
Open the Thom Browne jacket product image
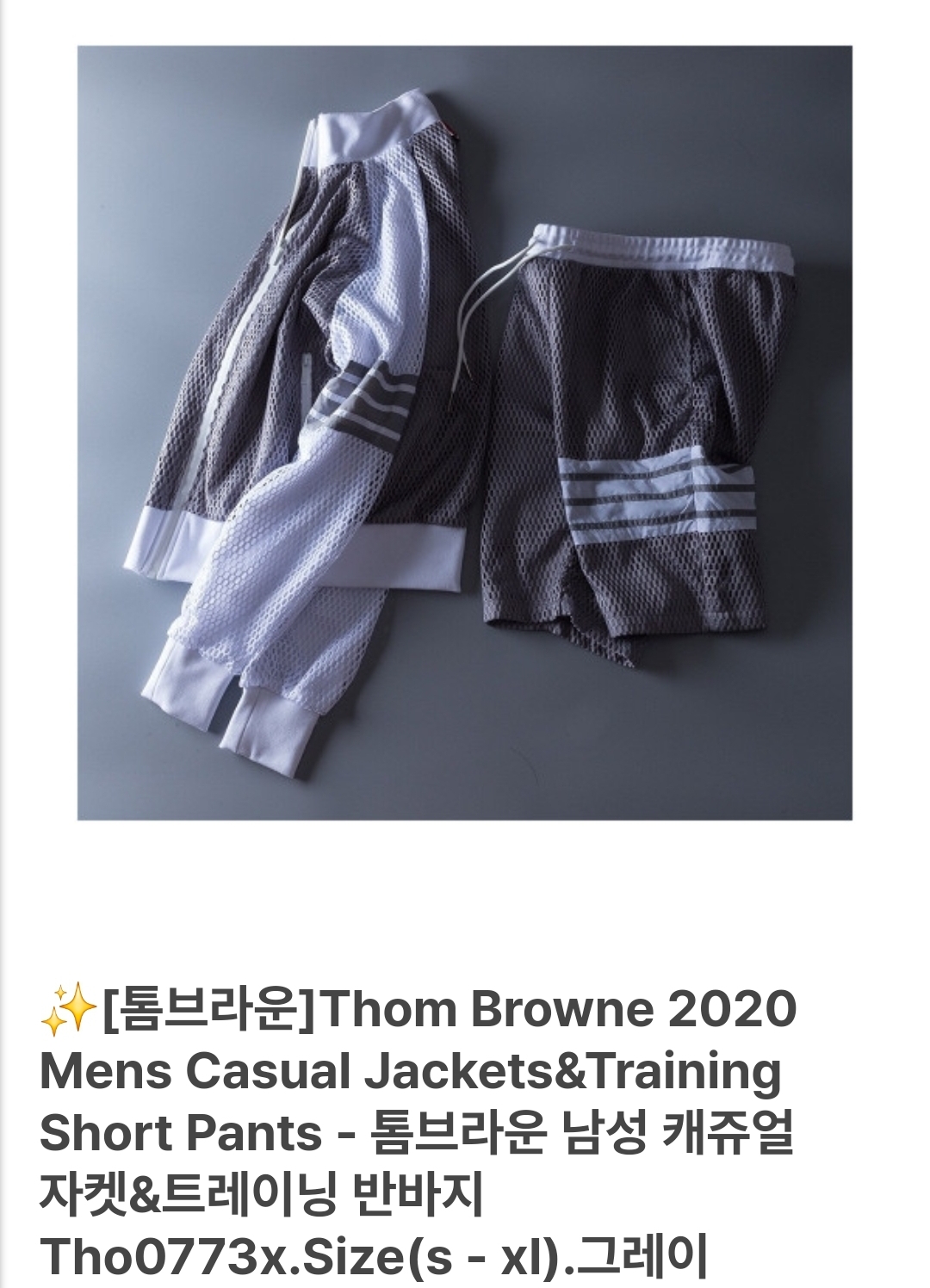(x=465, y=432)
